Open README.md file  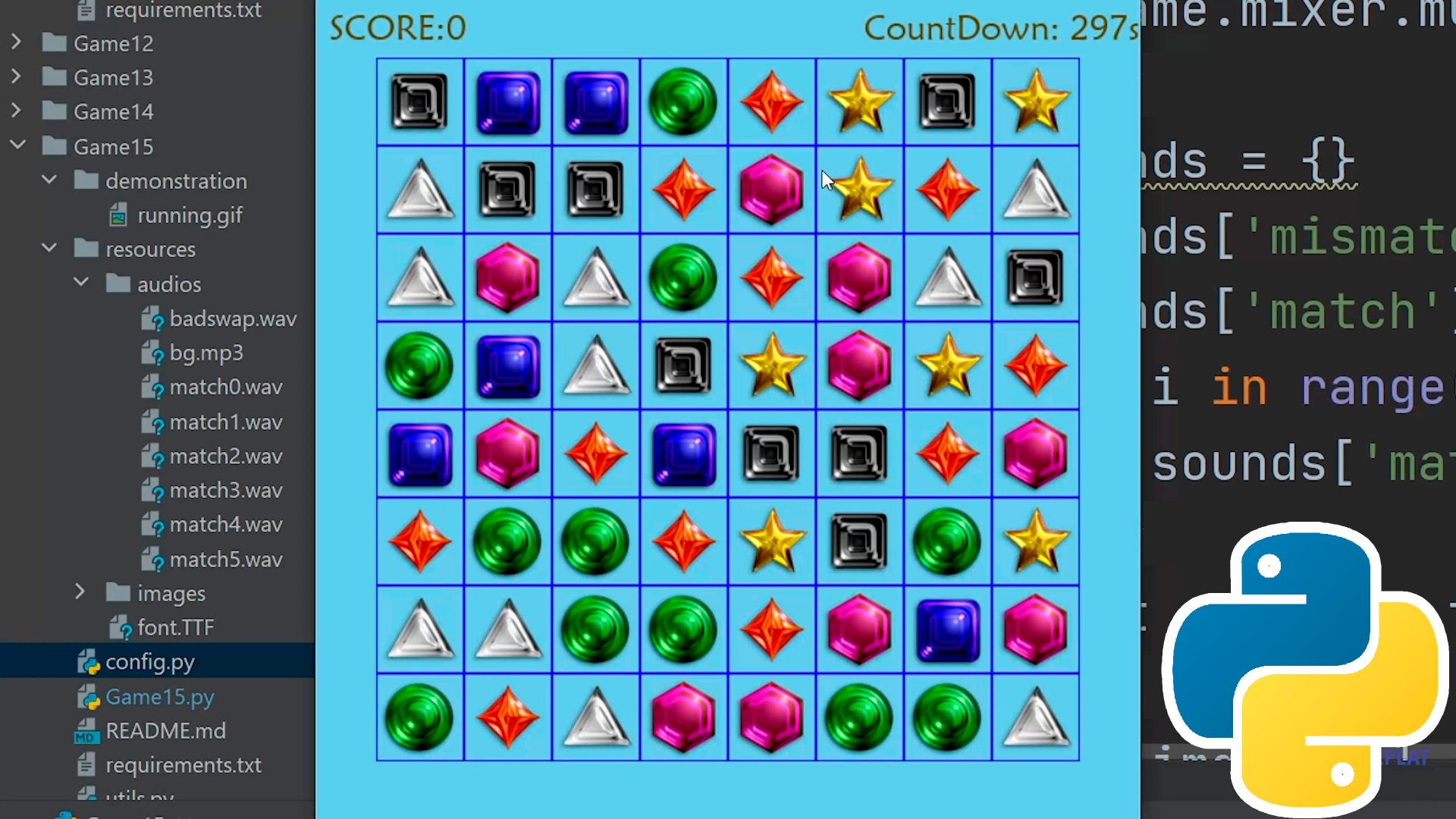[x=165, y=731]
